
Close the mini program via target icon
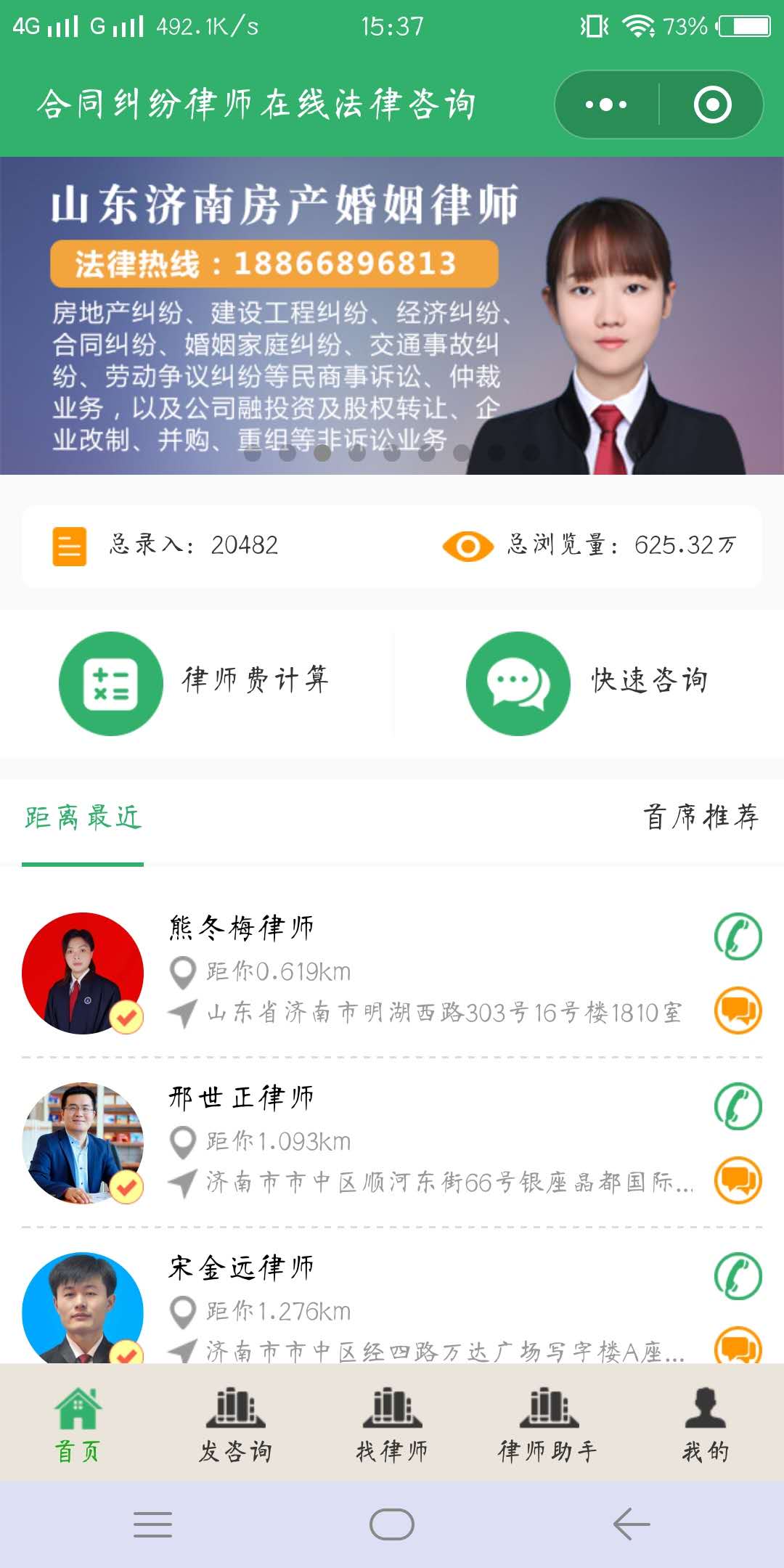712,105
